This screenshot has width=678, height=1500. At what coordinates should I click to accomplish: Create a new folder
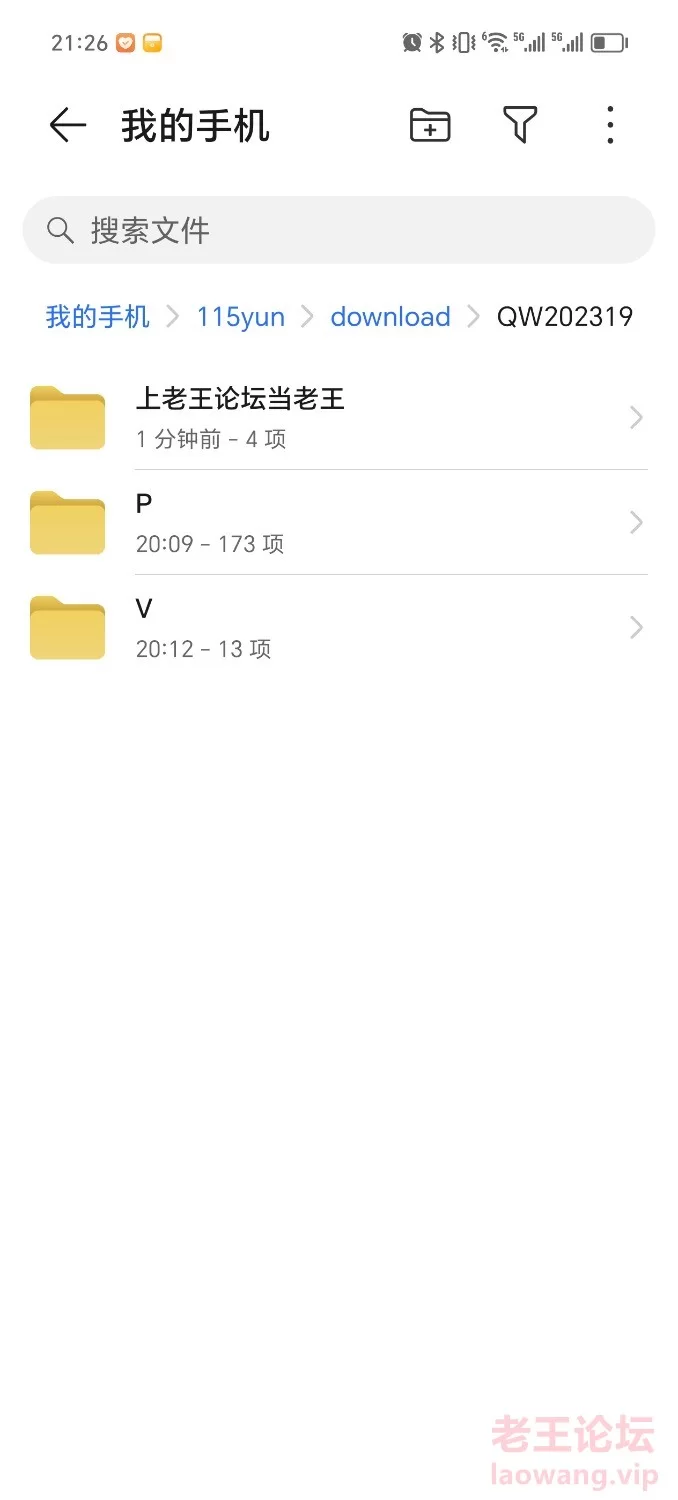[430, 126]
